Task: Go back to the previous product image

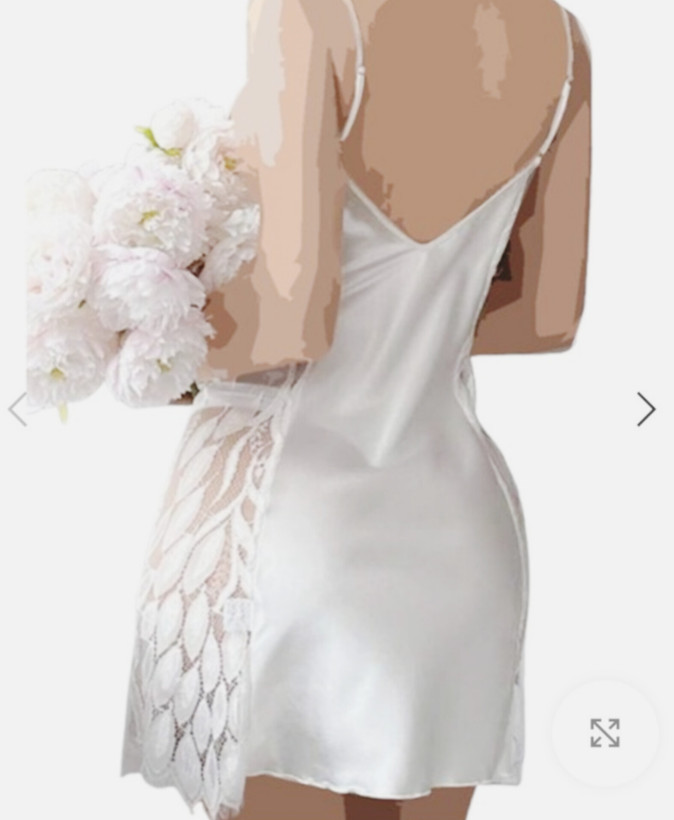Action: [17, 409]
